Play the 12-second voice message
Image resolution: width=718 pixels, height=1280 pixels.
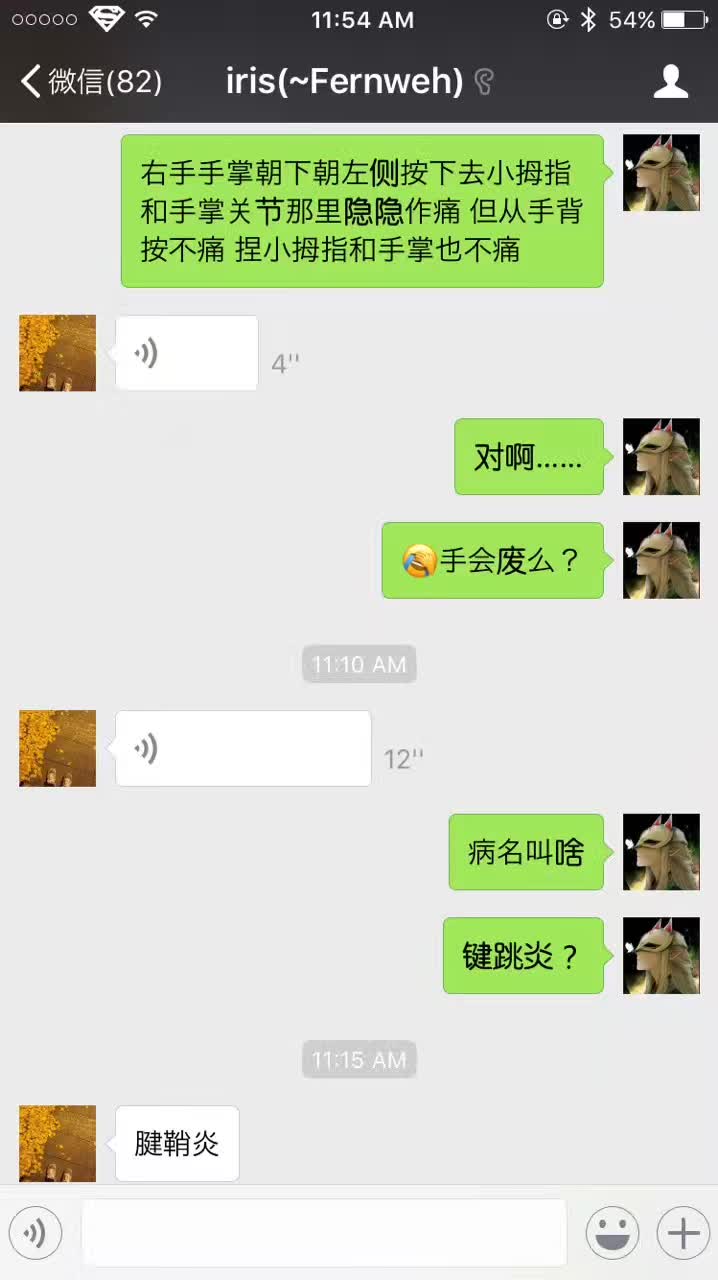243,748
